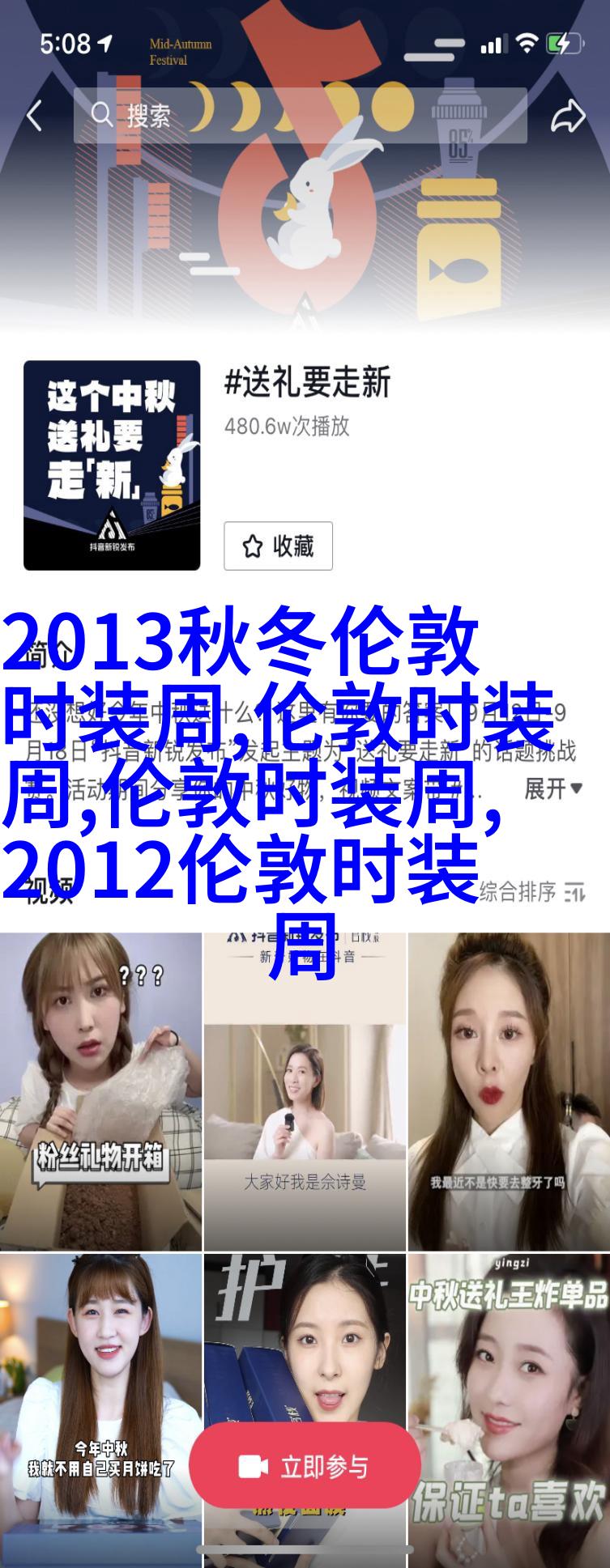Open the 中秋送礼王炸单品 video
The height and width of the screenshot is (1568, 610).
point(509,1409)
